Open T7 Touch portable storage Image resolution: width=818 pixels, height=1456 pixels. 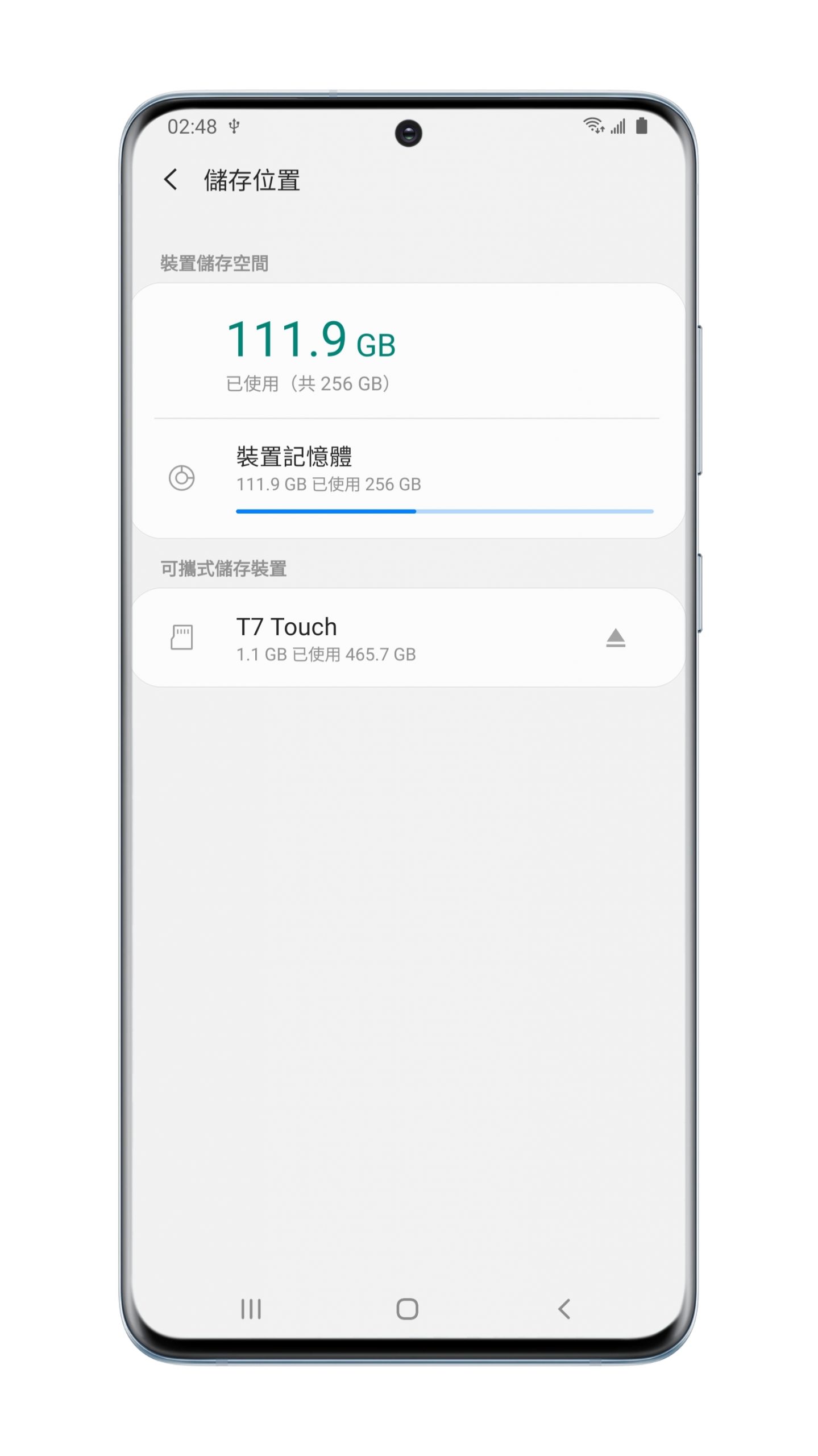[x=341, y=638]
